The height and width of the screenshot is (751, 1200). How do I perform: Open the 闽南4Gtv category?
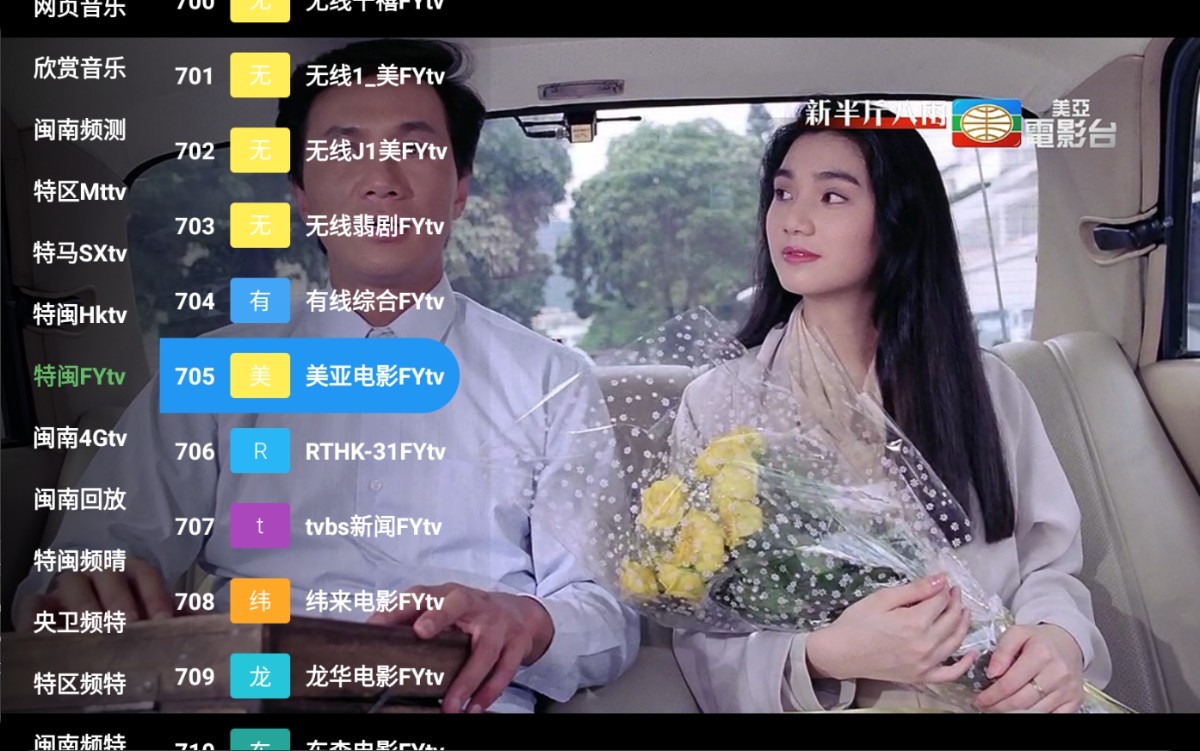pos(80,437)
